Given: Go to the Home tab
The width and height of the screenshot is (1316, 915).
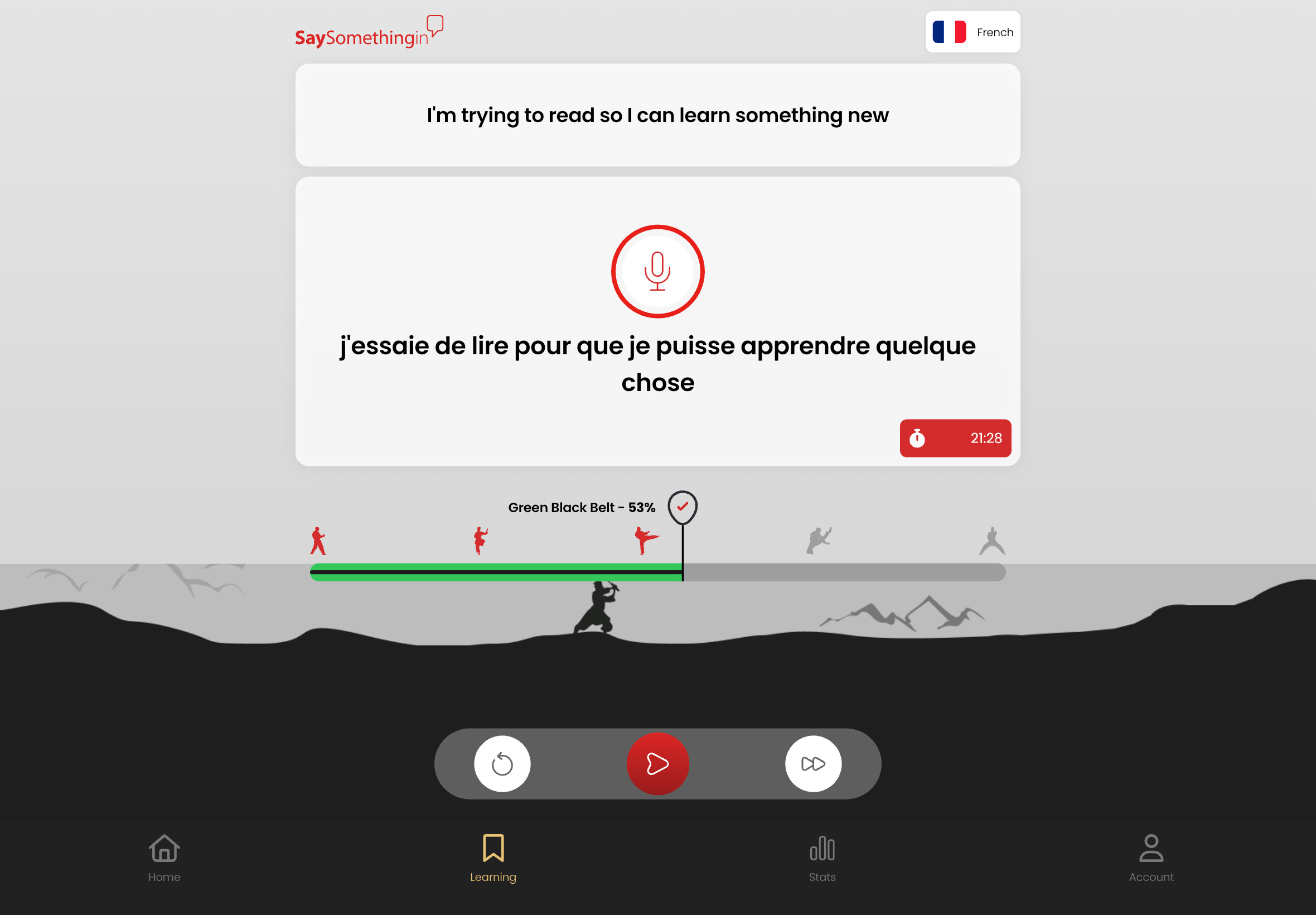Looking at the screenshot, I should tap(164, 858).
